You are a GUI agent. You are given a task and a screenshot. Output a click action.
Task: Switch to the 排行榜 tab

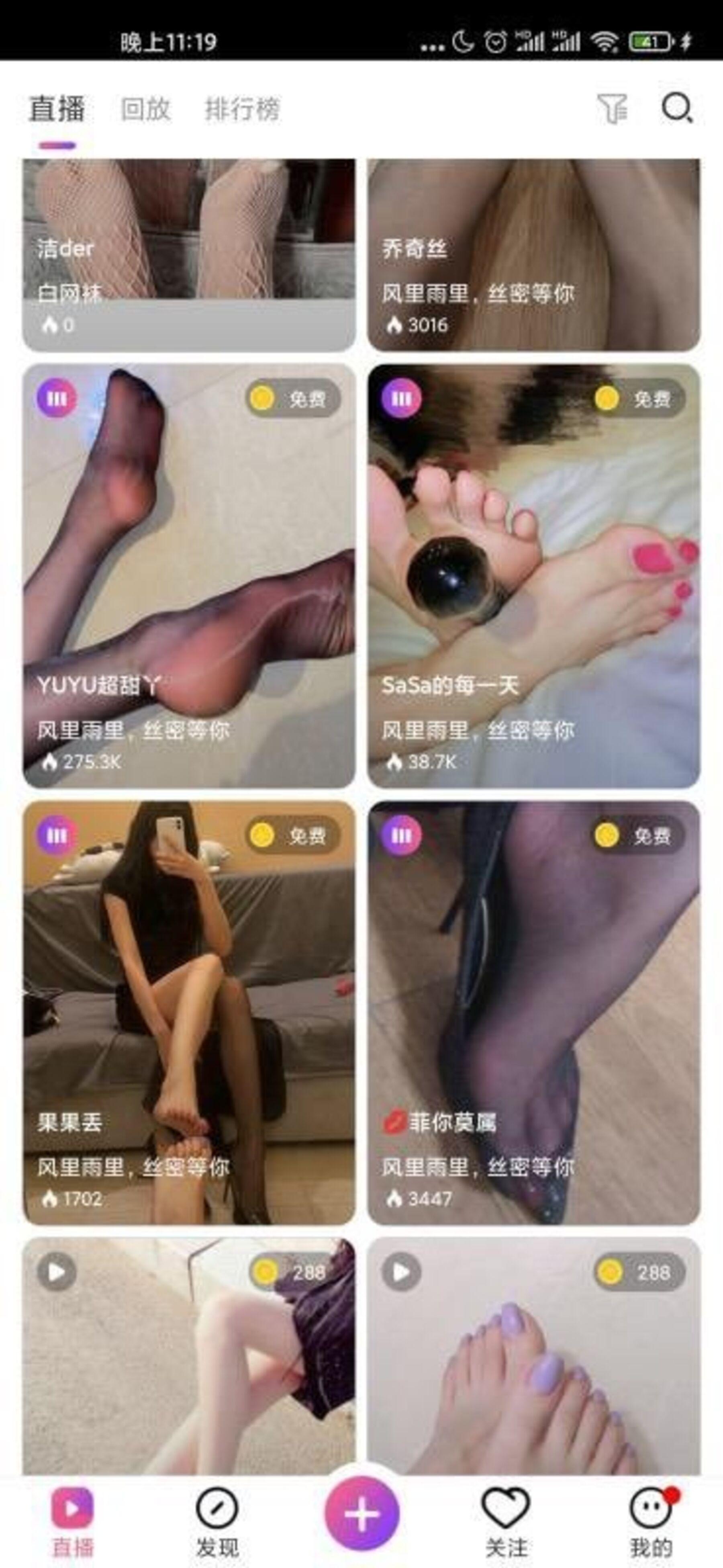tap(242, 109)
